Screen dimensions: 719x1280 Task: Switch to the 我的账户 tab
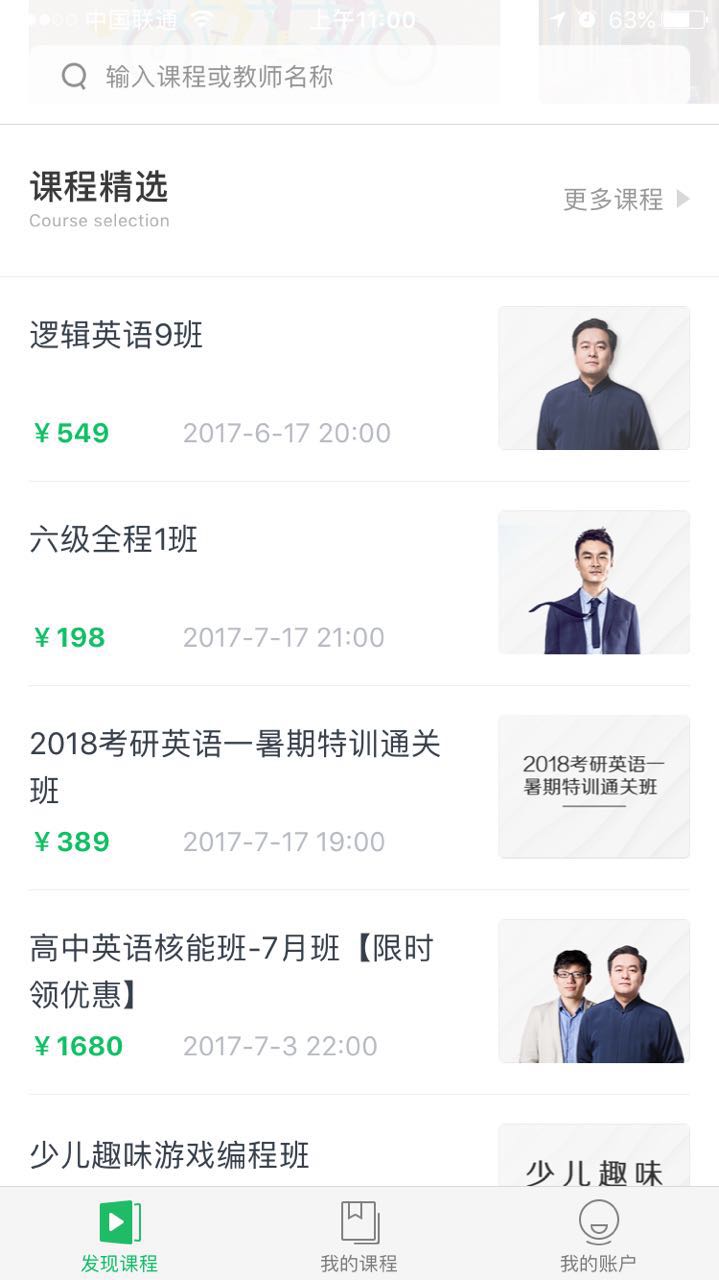coord(598,1236)
